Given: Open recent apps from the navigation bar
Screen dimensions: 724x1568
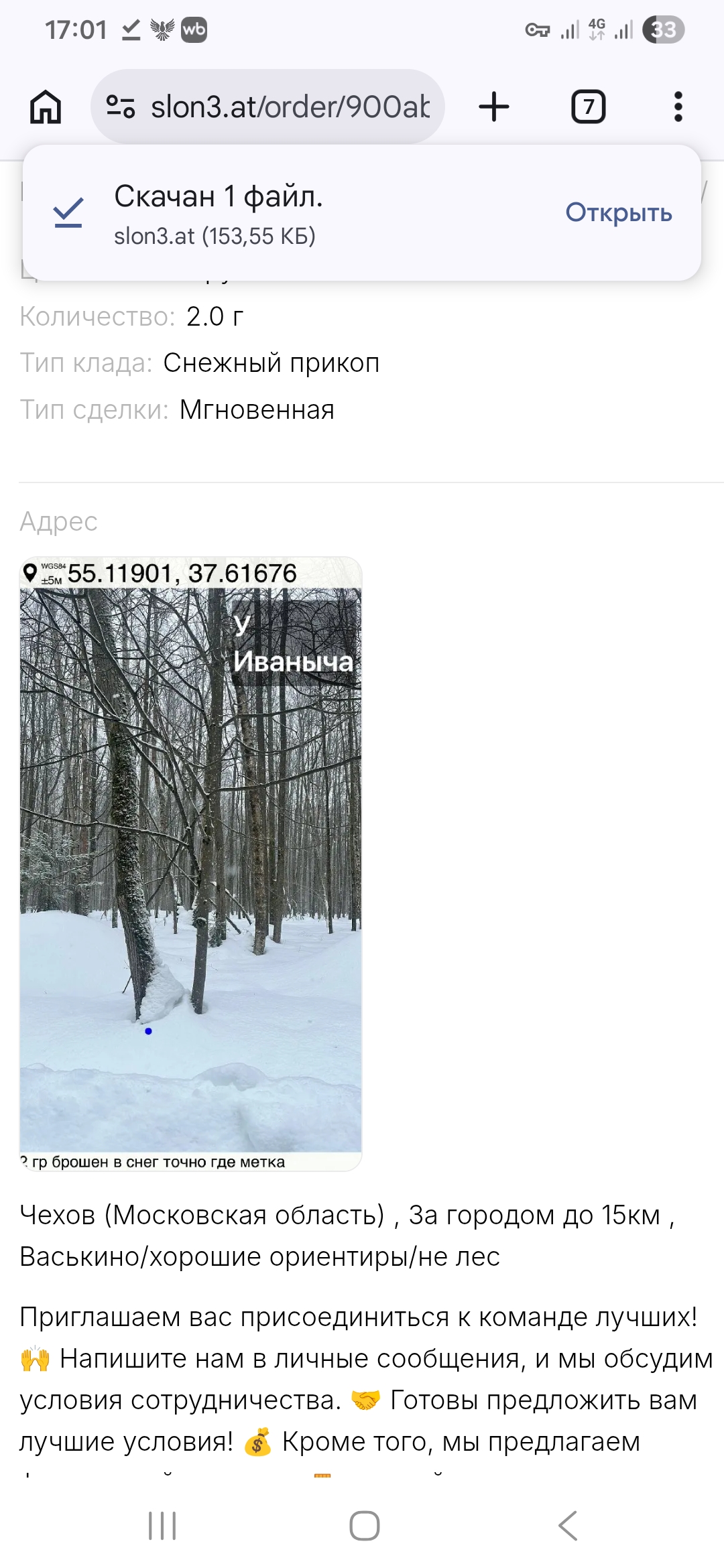Looking at the screenshot, I should (x=162, y=1526).
